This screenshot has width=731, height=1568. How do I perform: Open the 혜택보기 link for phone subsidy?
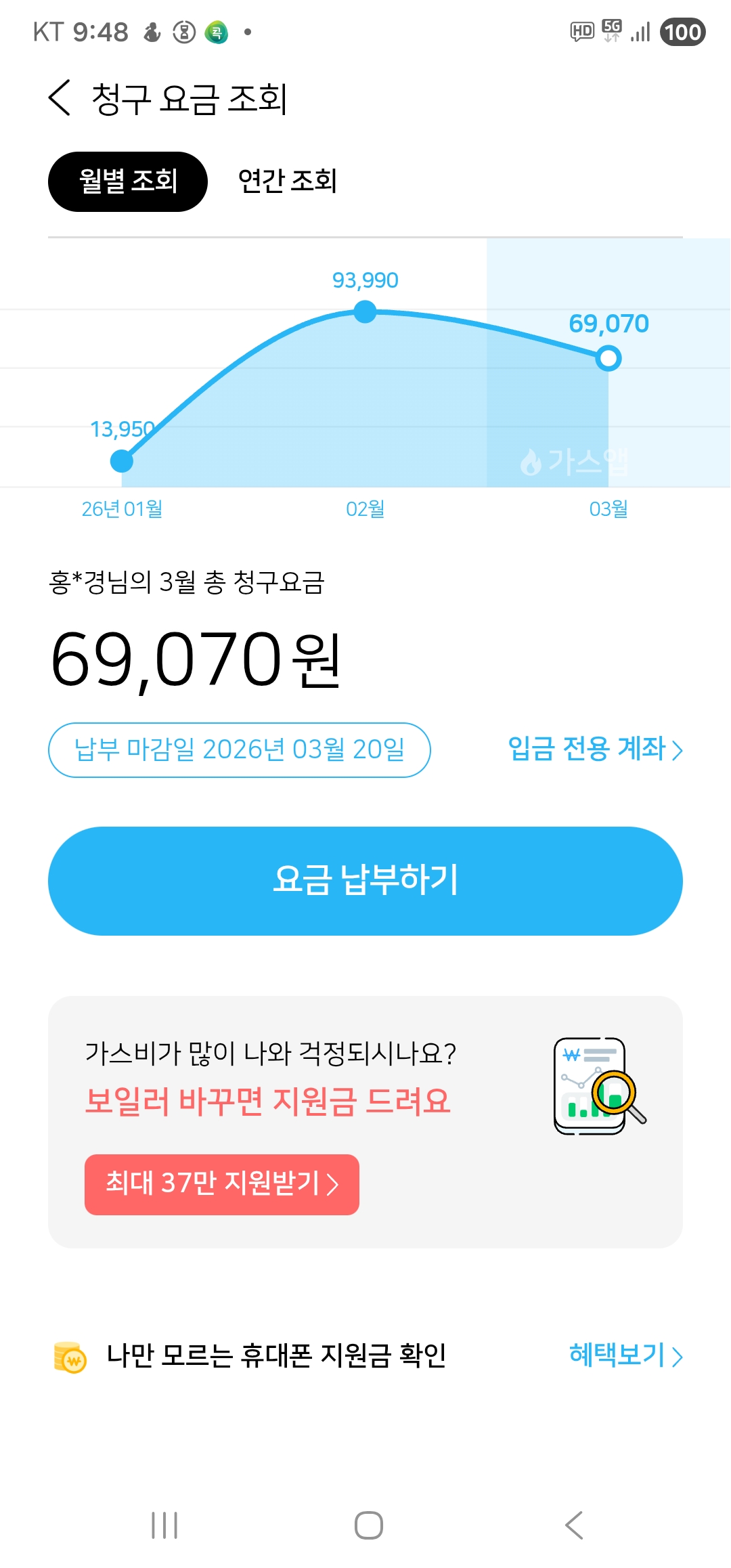tap(625, 1355)
